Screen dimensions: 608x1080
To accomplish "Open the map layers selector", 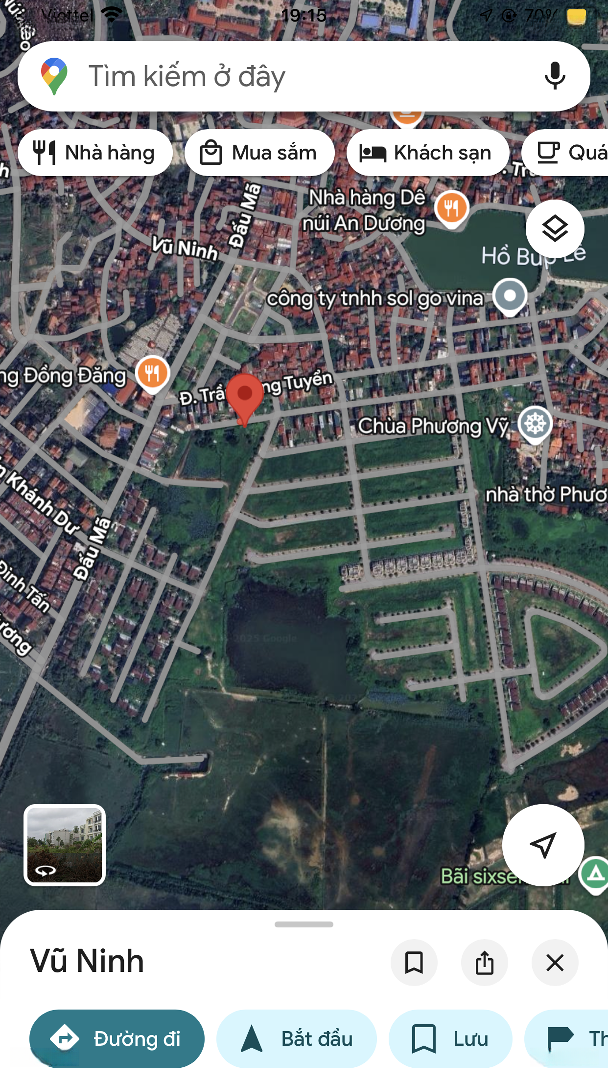I will coord(555,229).
